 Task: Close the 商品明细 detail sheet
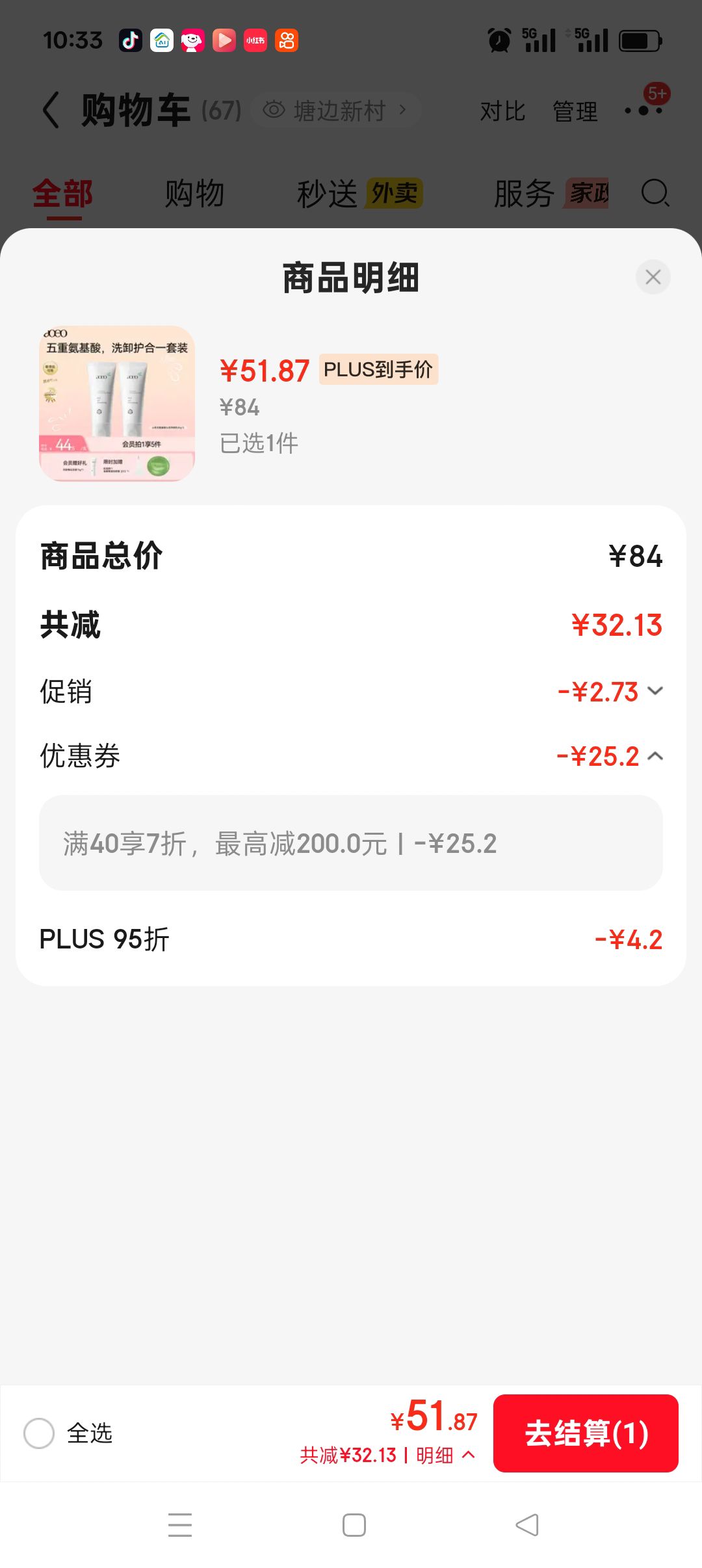pos(653,277)
